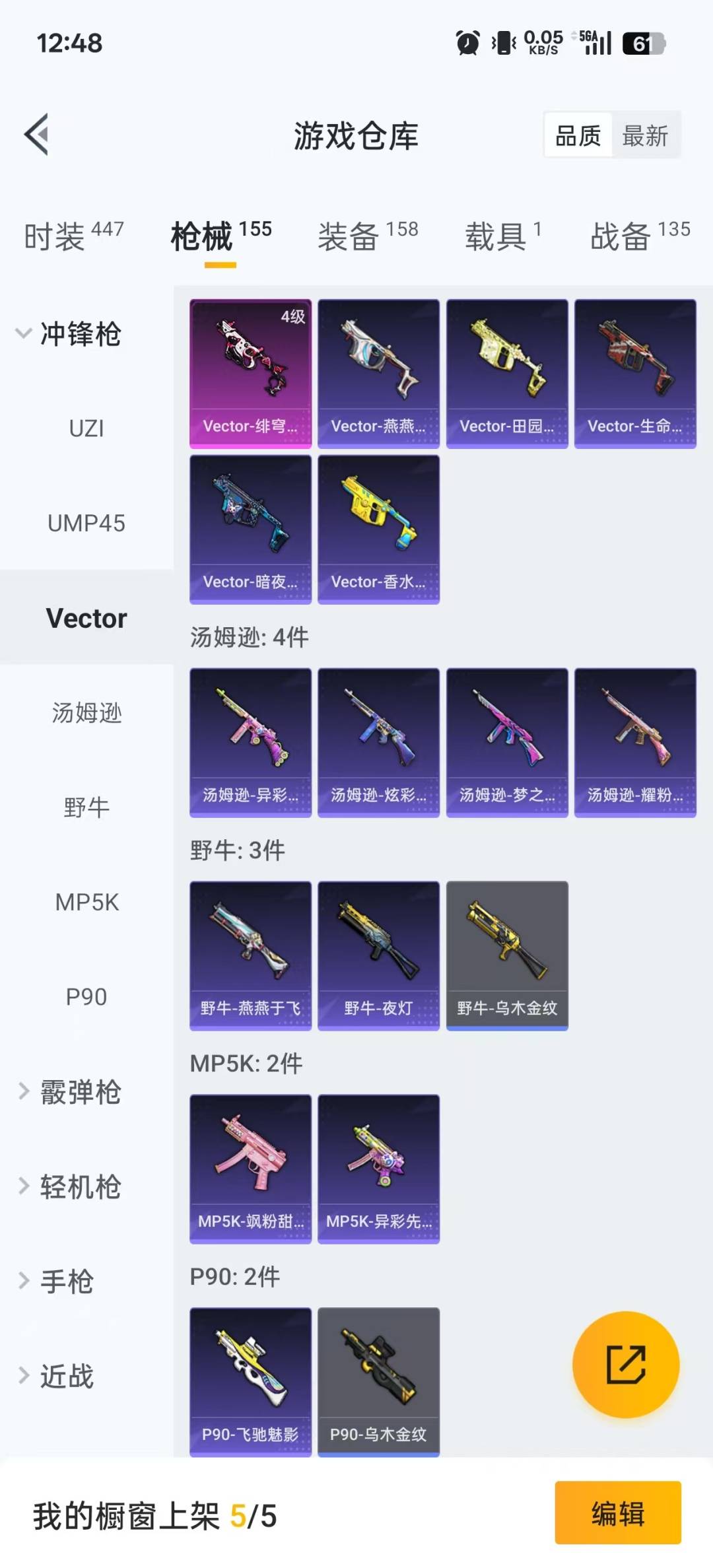Open the 装备 tab
Viewport: 713px width, 1568px height.
click(x=368, y=236)
